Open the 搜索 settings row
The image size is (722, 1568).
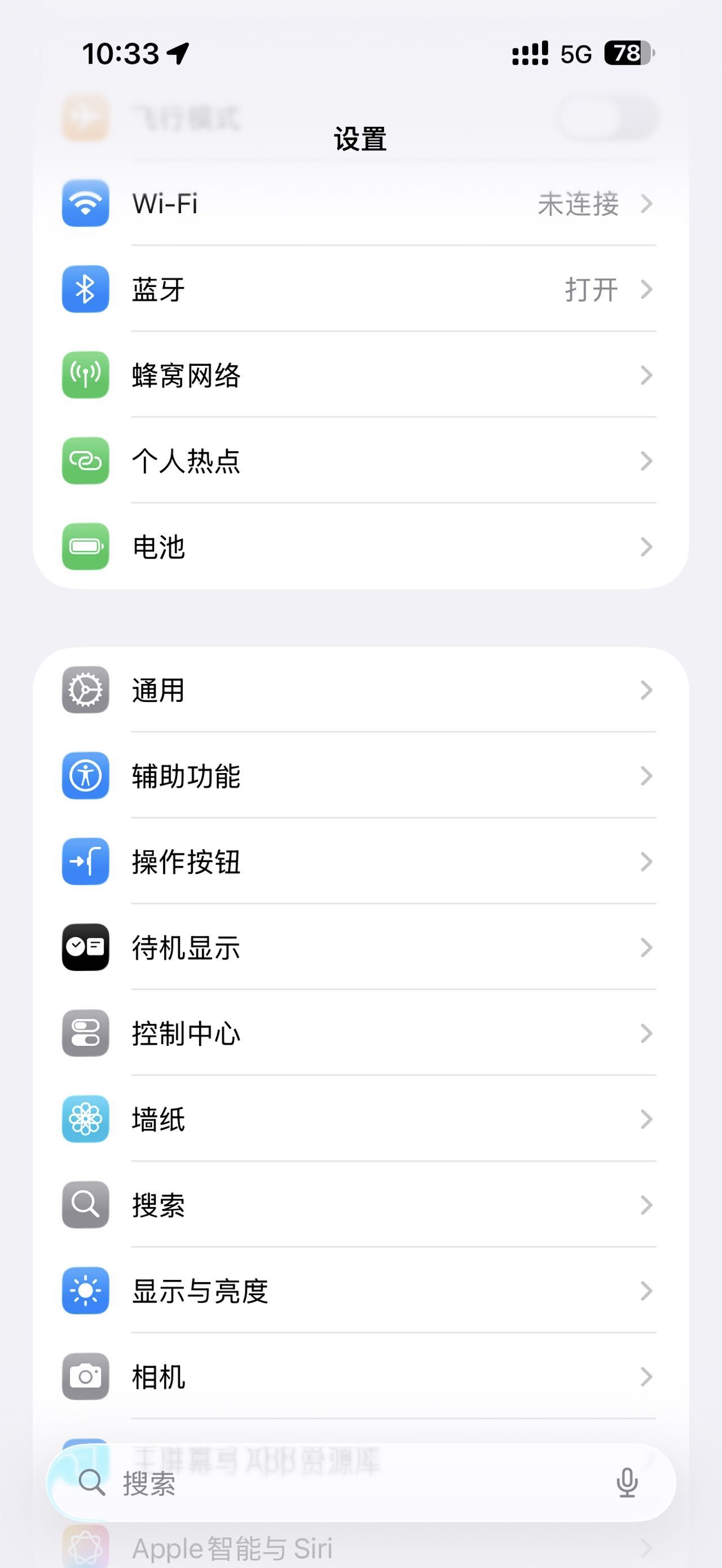[359, 1204]
